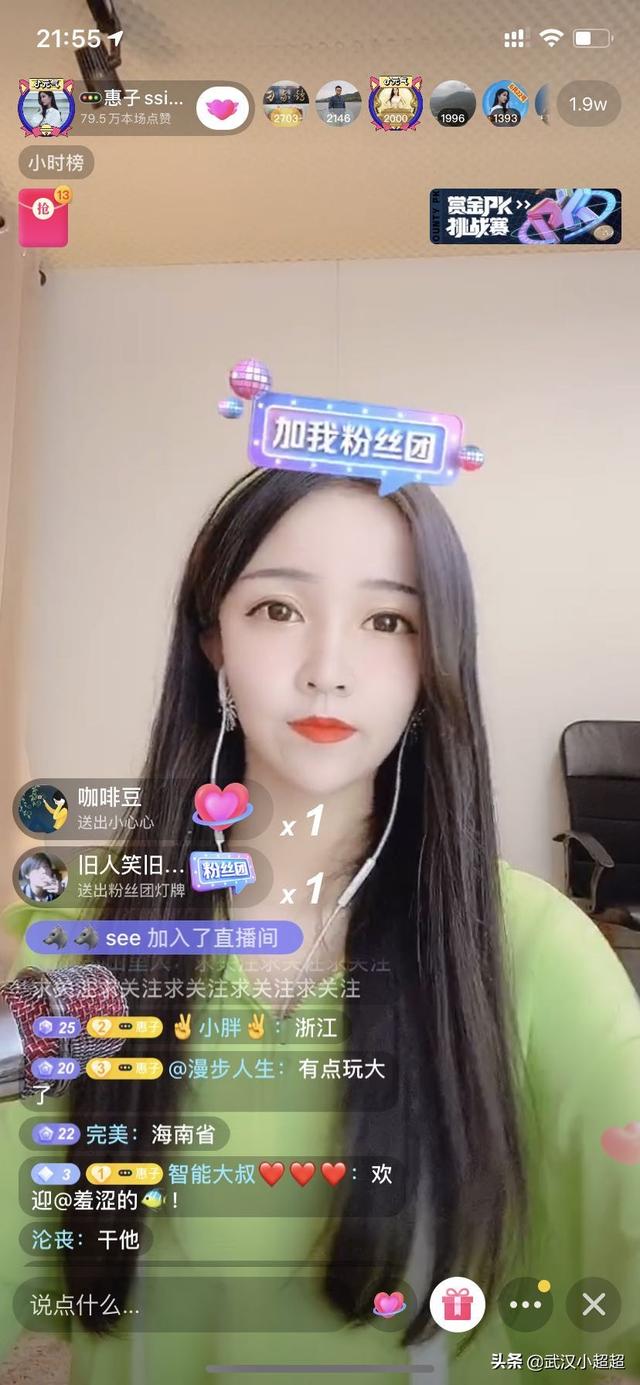Close the live stream

(x=593, y=1304)
